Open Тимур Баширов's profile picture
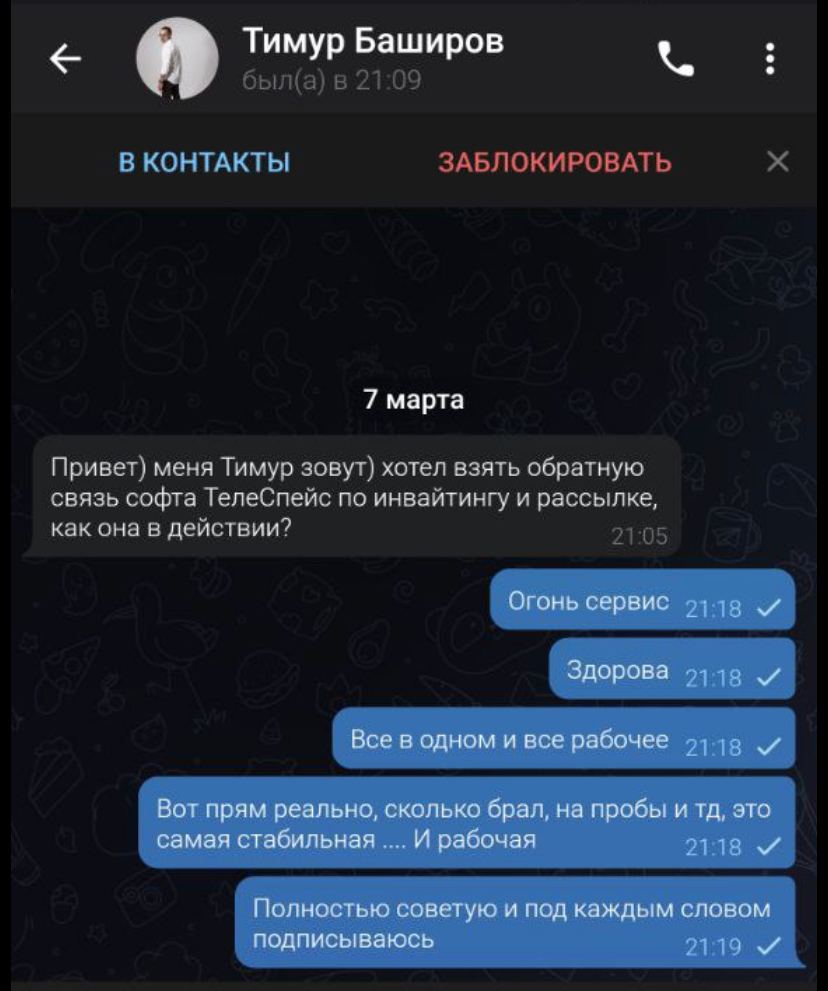This screenshot has width=828, height=991. tap(176, 59)
